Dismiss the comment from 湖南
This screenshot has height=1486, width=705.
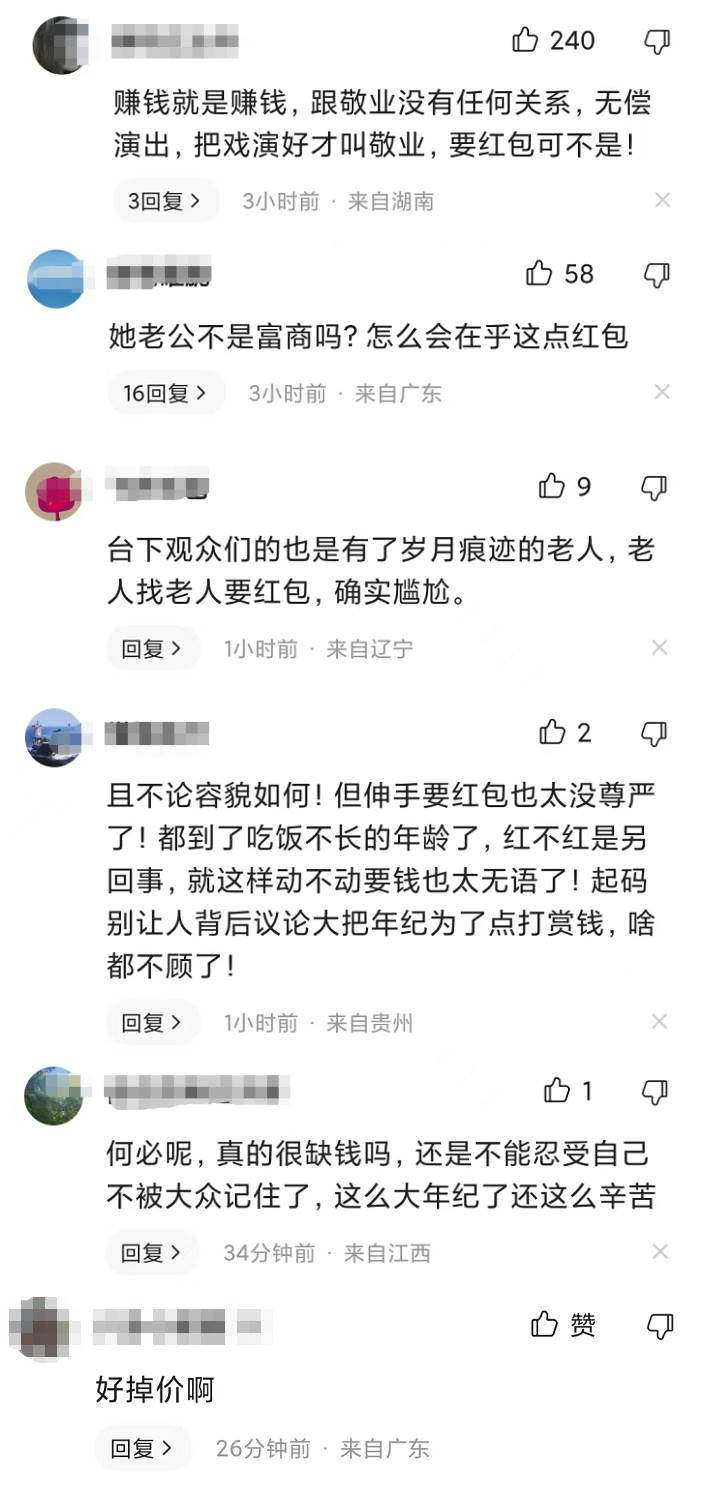[x=662, y=200]
